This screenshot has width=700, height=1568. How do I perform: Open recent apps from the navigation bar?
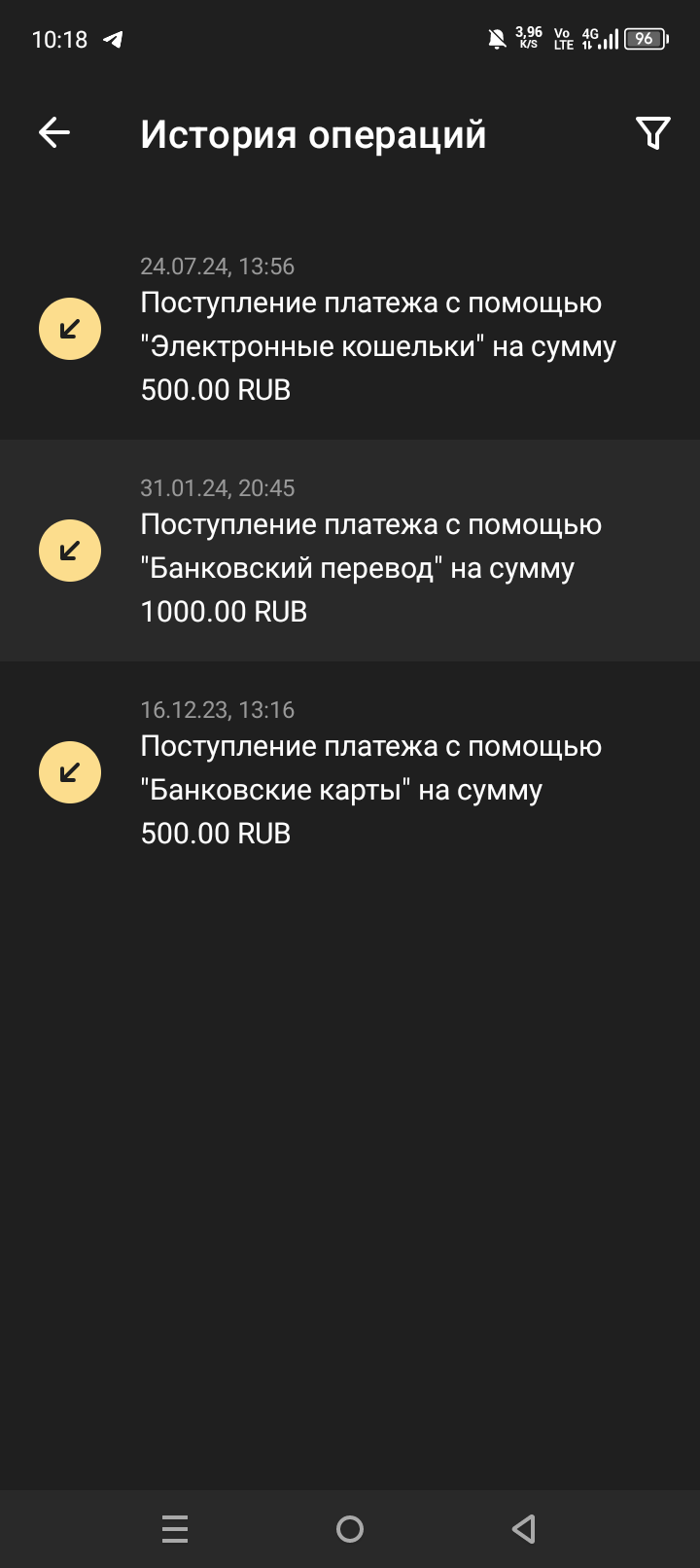click(x=175, y=1529)
